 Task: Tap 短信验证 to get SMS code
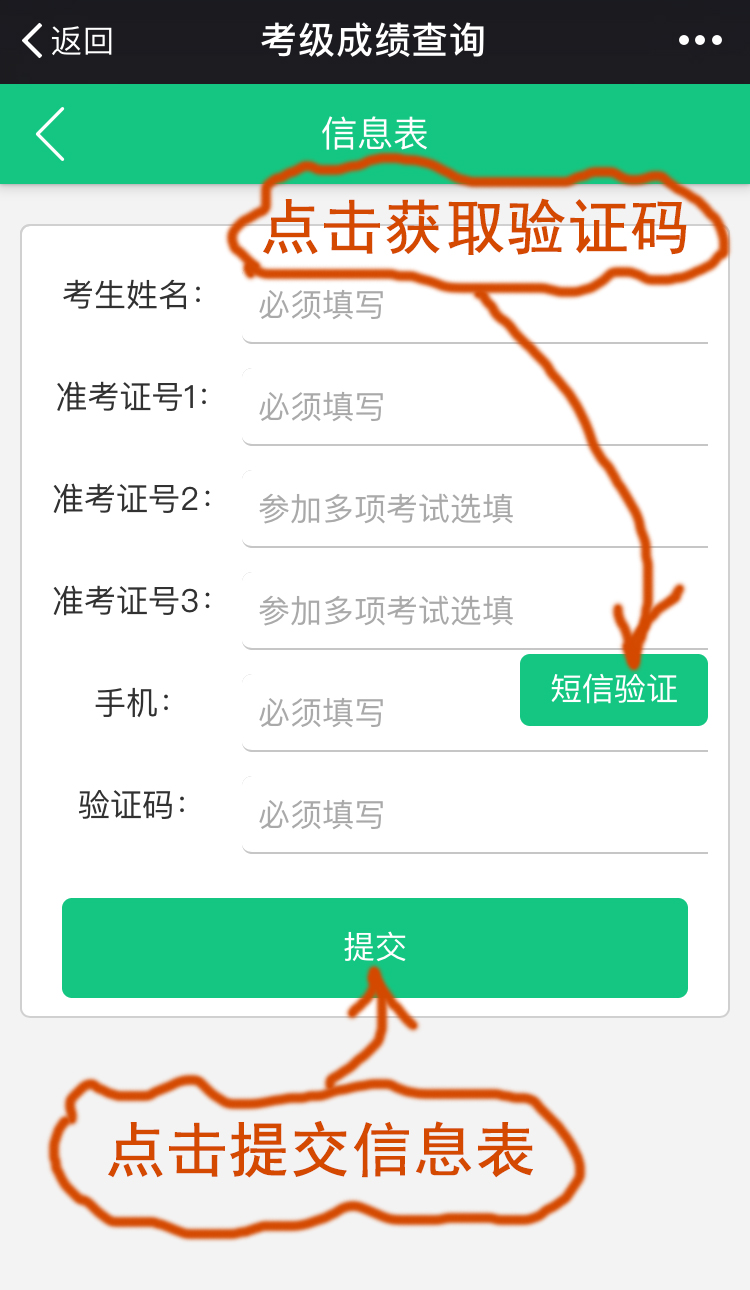613,689
